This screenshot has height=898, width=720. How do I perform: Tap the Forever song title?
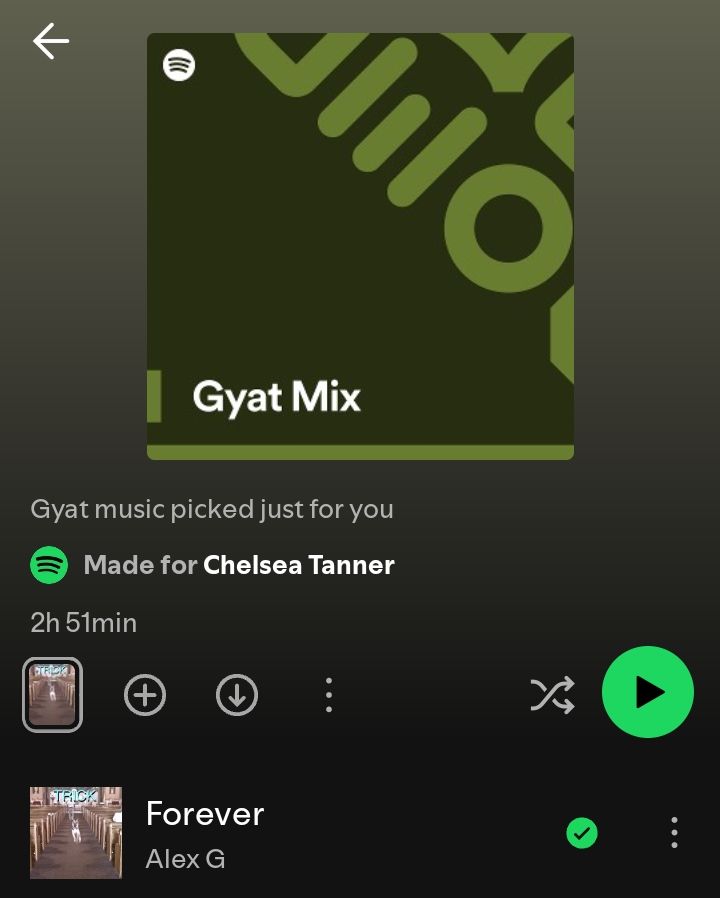coord(204,813)
